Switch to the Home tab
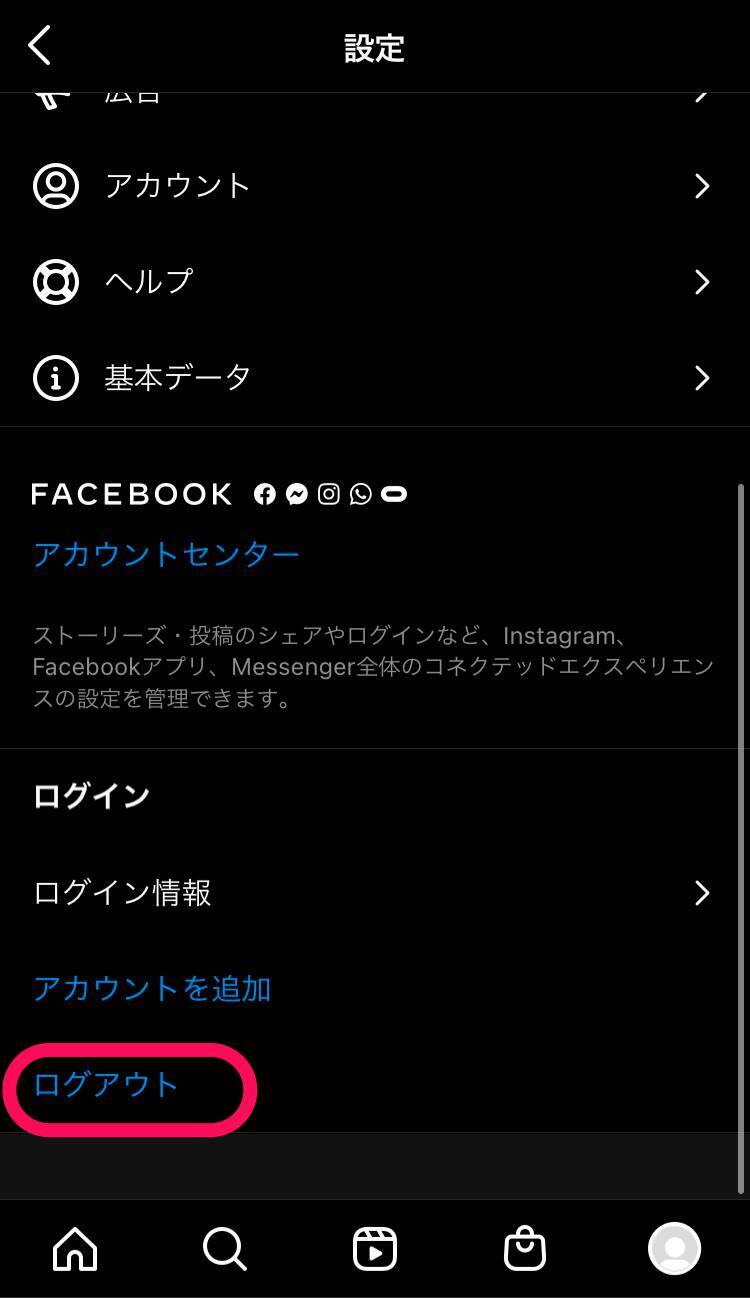This screenshot has width=750, height=1298. pos(75,1248)
